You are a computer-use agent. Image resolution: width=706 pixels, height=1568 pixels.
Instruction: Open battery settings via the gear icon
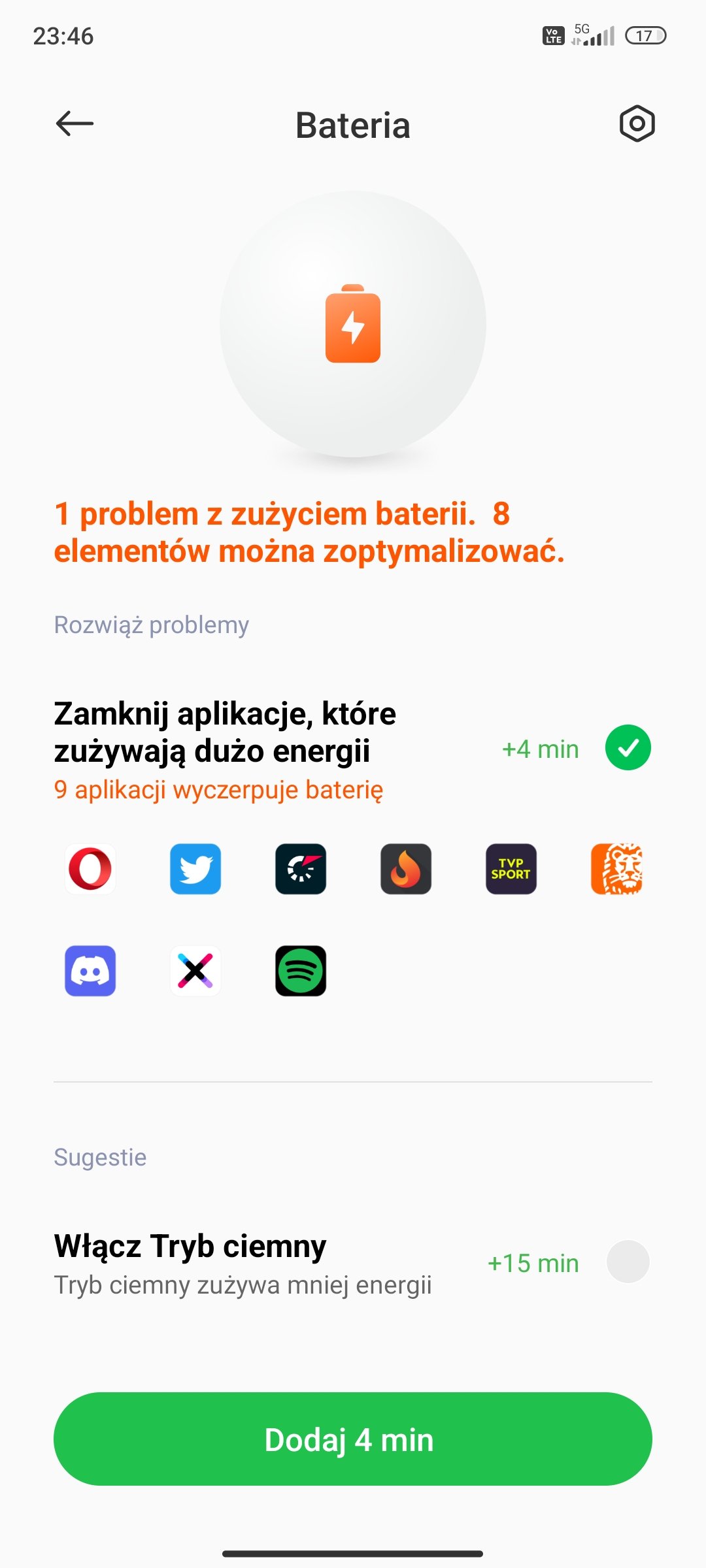pyautogui.click(x=637, y=123)
